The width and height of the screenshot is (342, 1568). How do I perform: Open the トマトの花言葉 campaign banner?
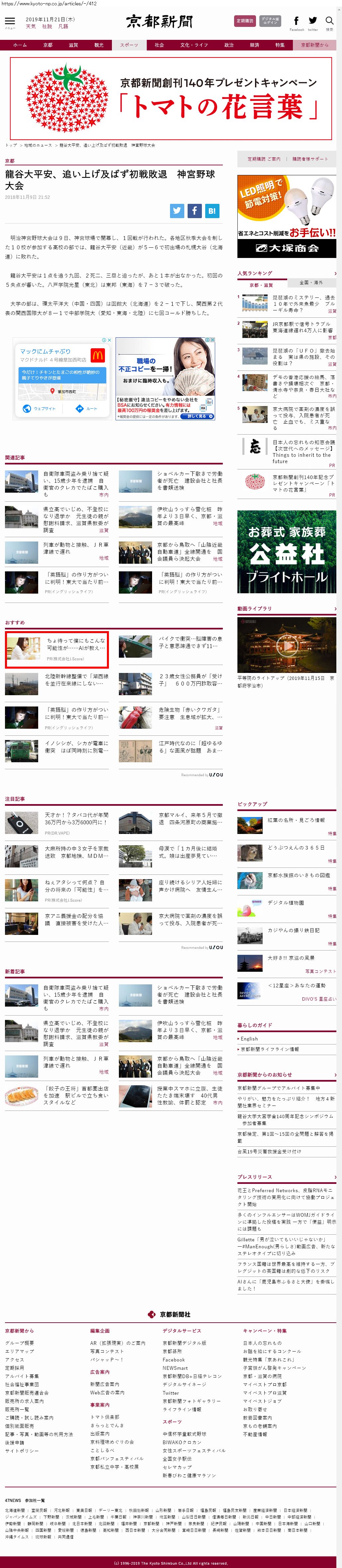tap(171, 99)
